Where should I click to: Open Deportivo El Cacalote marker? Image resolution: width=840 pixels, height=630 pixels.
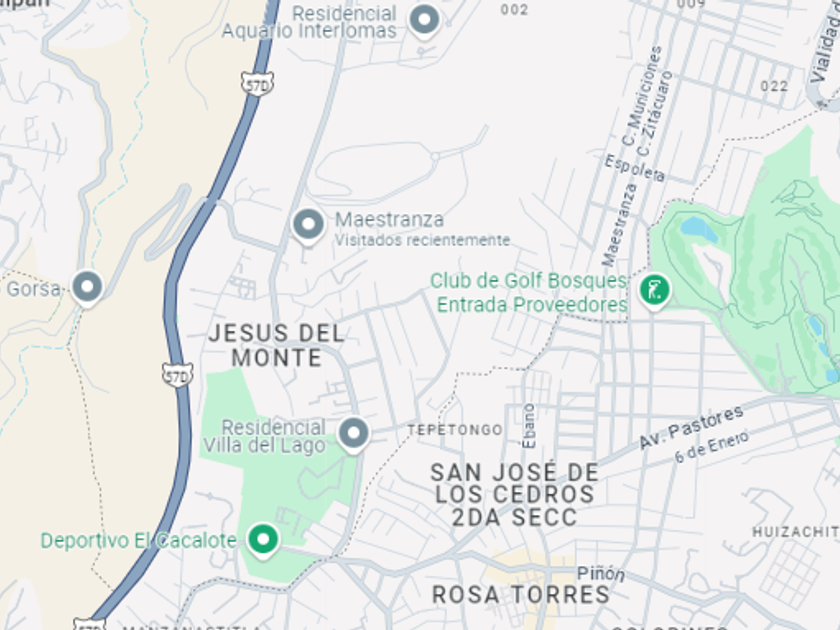[263, 540]
